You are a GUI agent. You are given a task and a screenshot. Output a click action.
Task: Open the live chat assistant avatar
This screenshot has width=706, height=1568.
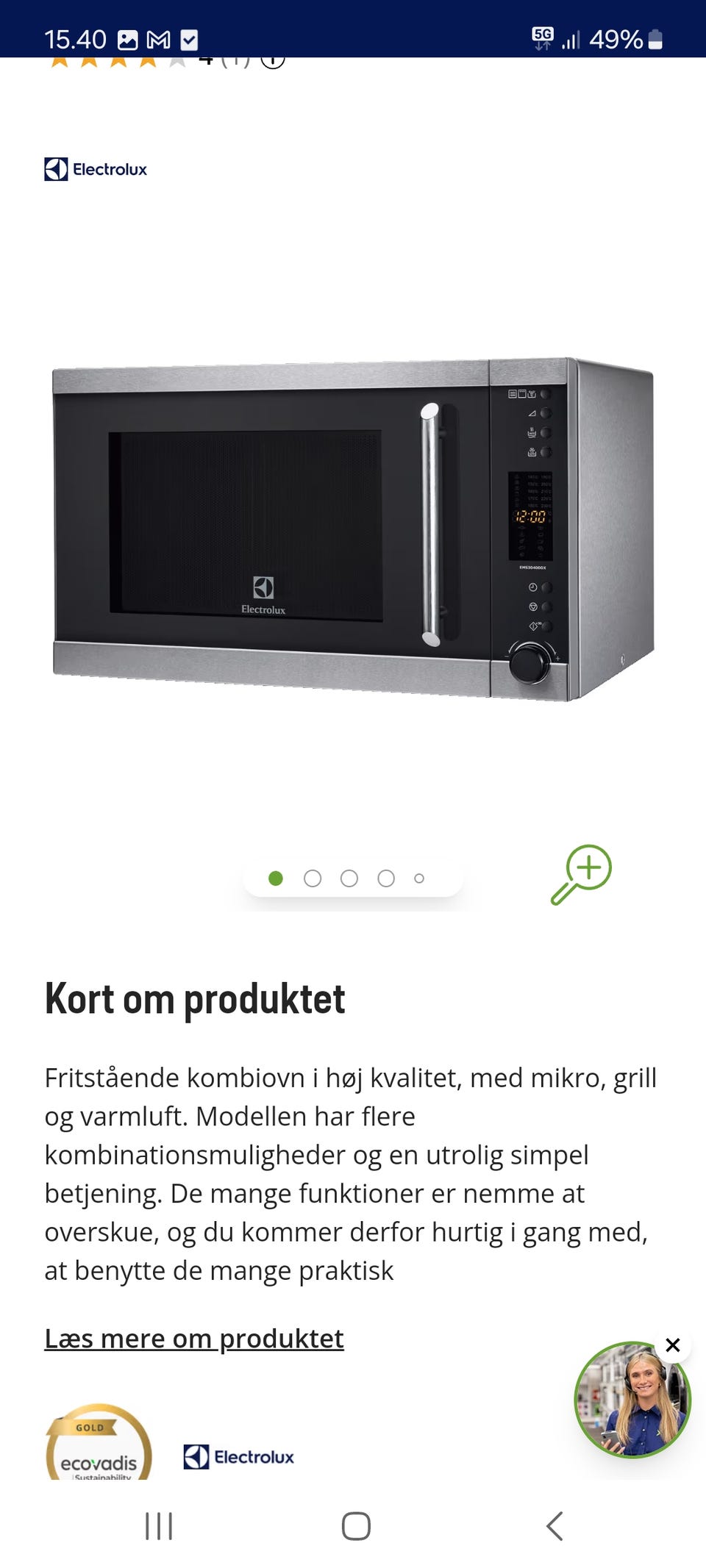(632, 1400)
